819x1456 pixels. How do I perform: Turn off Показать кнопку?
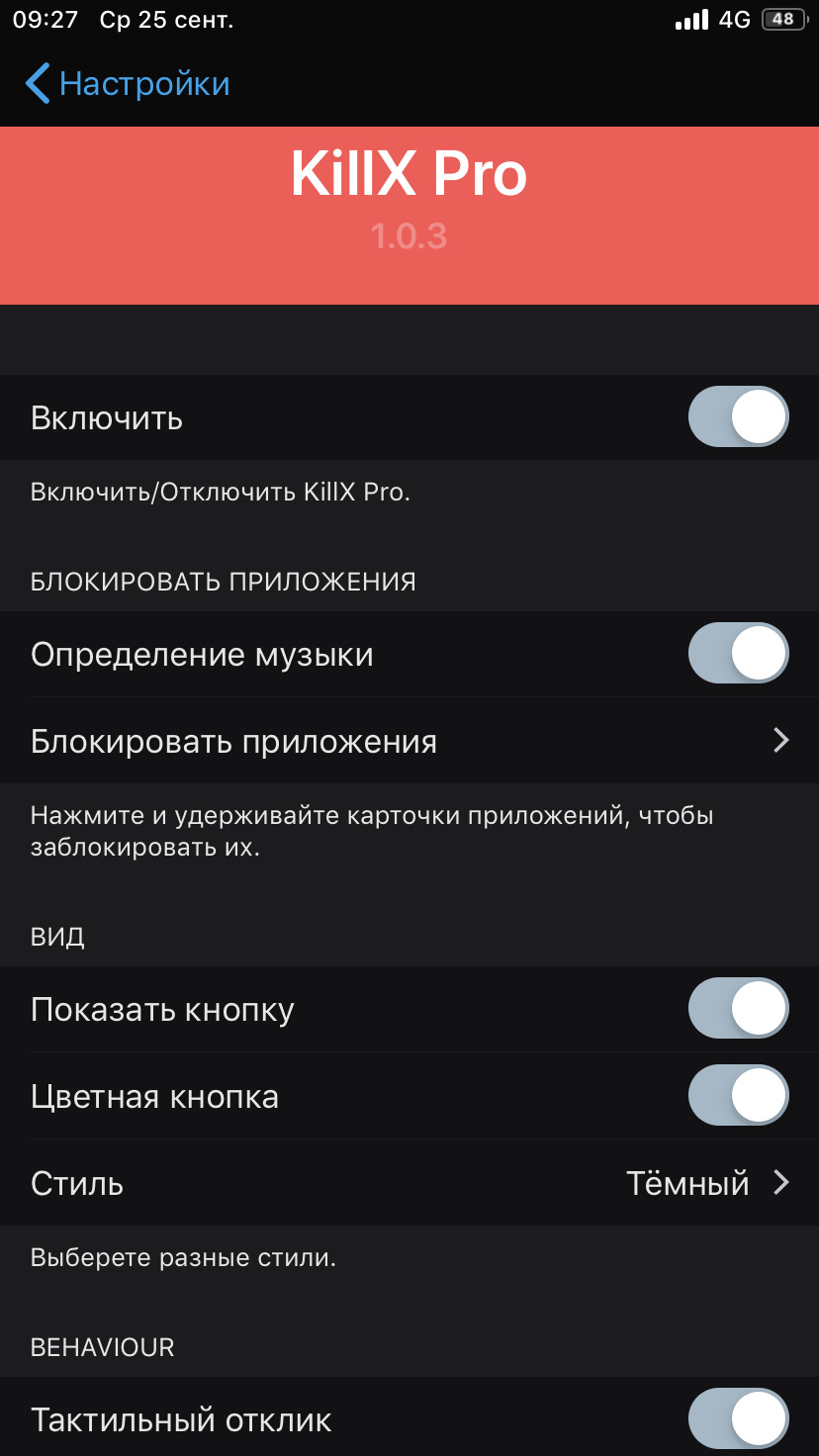pyautogui.click(x=739, y=1009)
